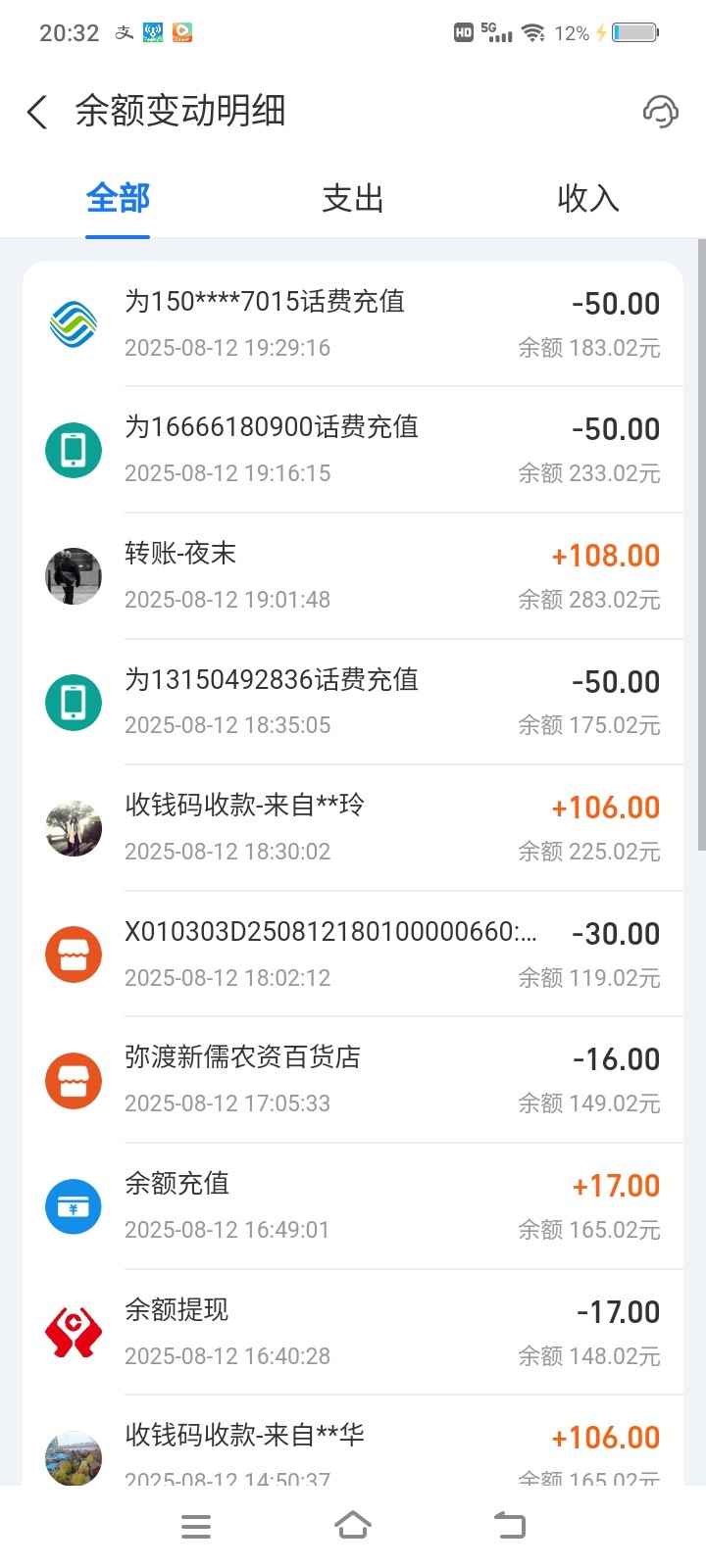Switch to the 支出 tab

[352, 199]
